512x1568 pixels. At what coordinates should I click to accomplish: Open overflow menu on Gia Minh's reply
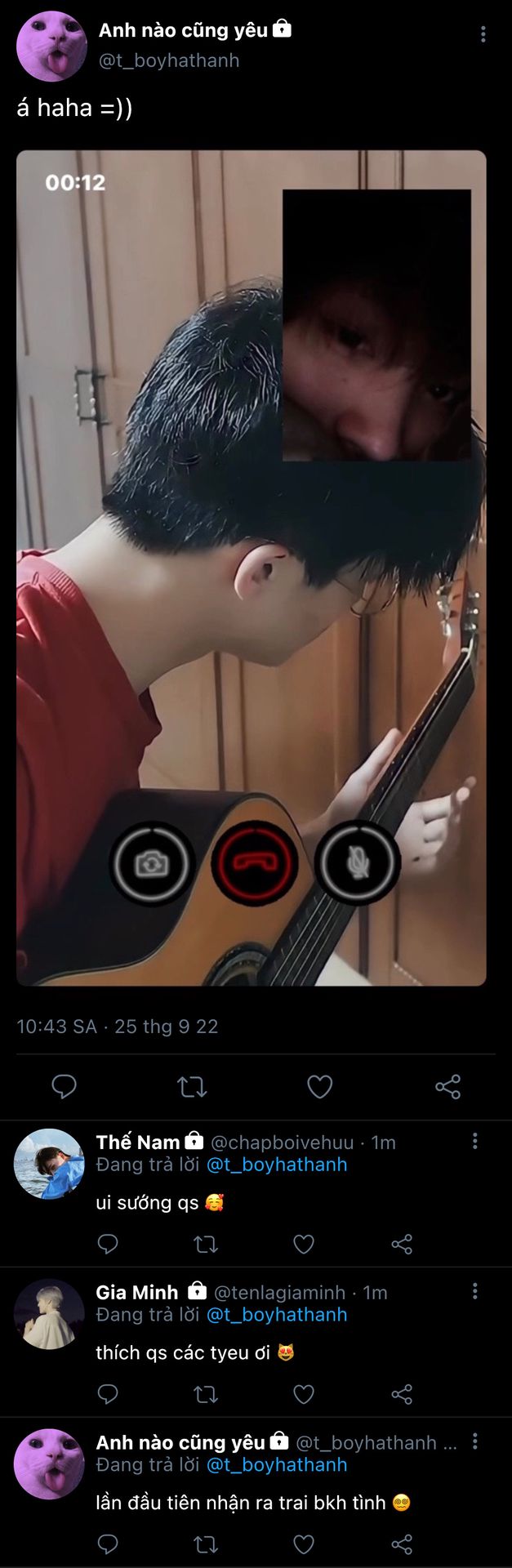pos(474,1291)
